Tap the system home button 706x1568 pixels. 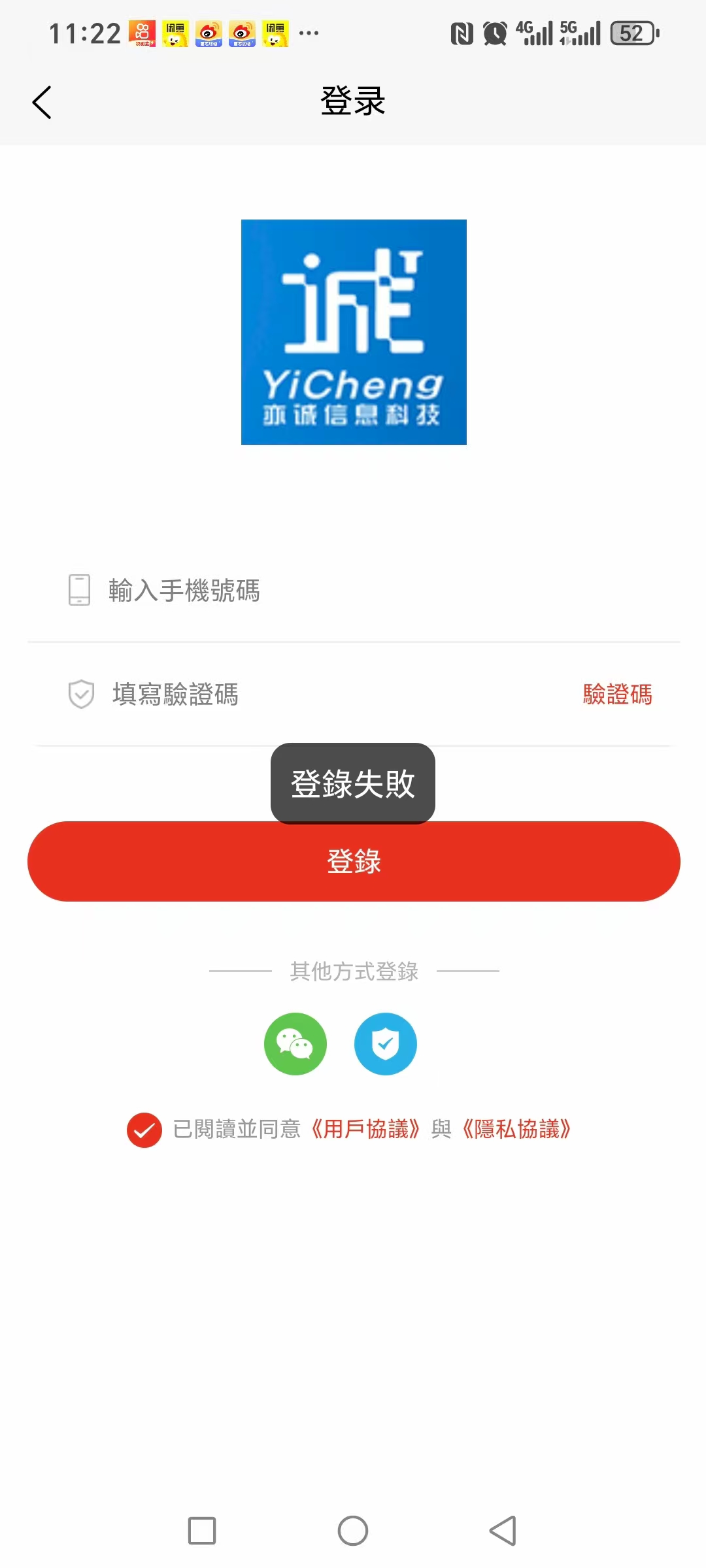point(353,1531)
